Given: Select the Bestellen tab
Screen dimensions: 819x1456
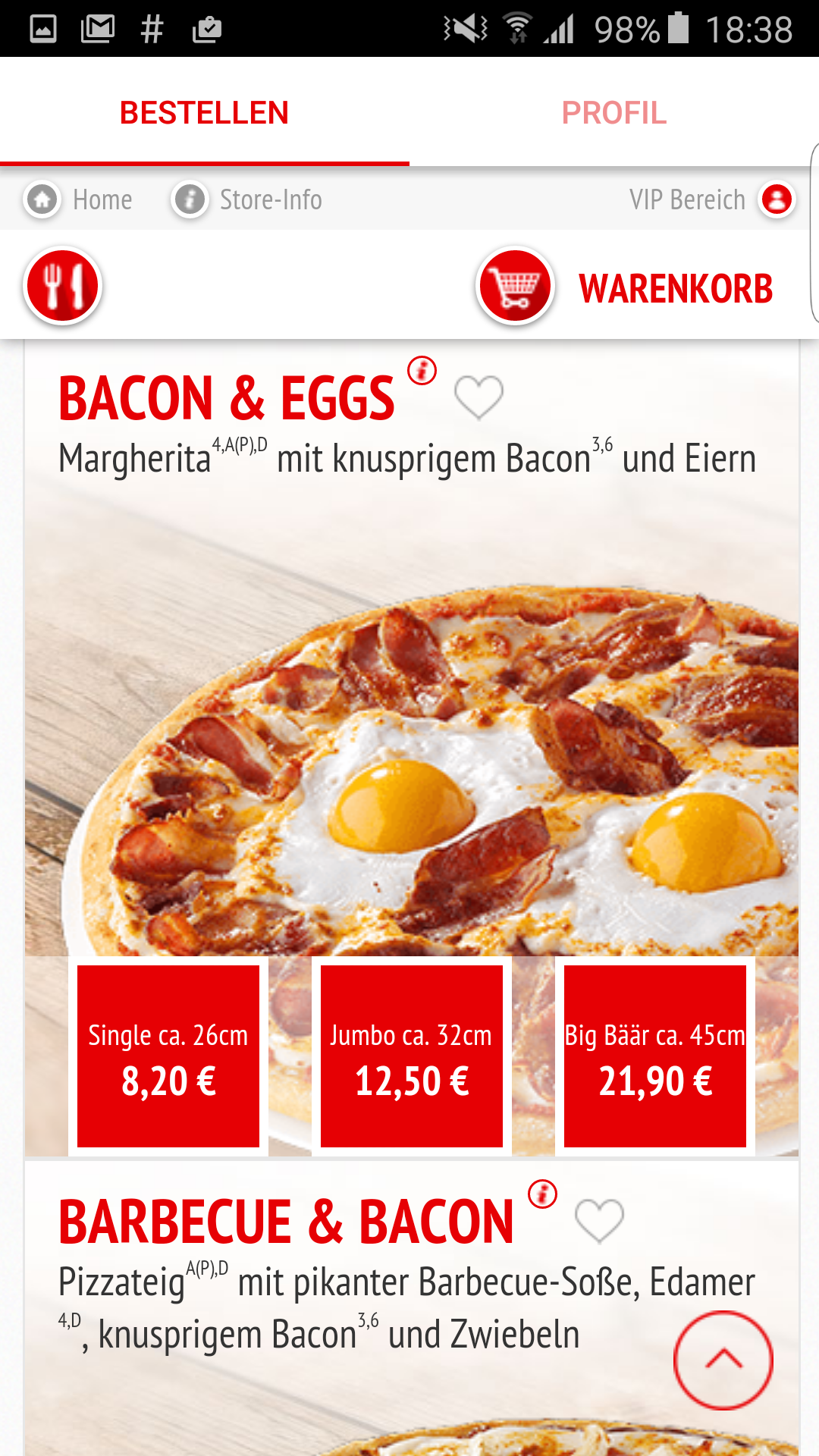Looking at the screenshot, I should (205, 113).
